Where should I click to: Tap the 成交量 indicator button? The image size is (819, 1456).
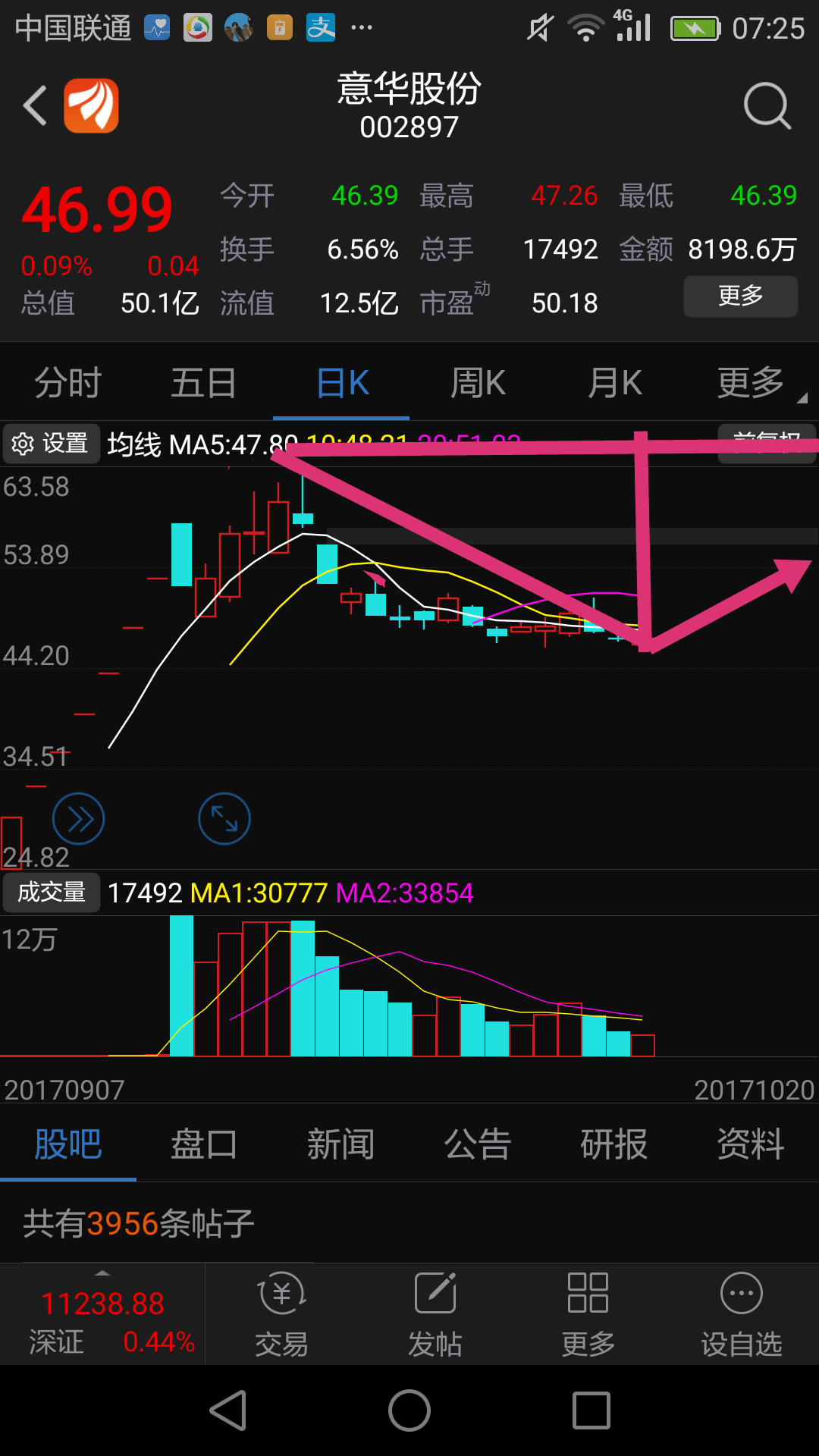pyautogui.click(x=52, y=893)
